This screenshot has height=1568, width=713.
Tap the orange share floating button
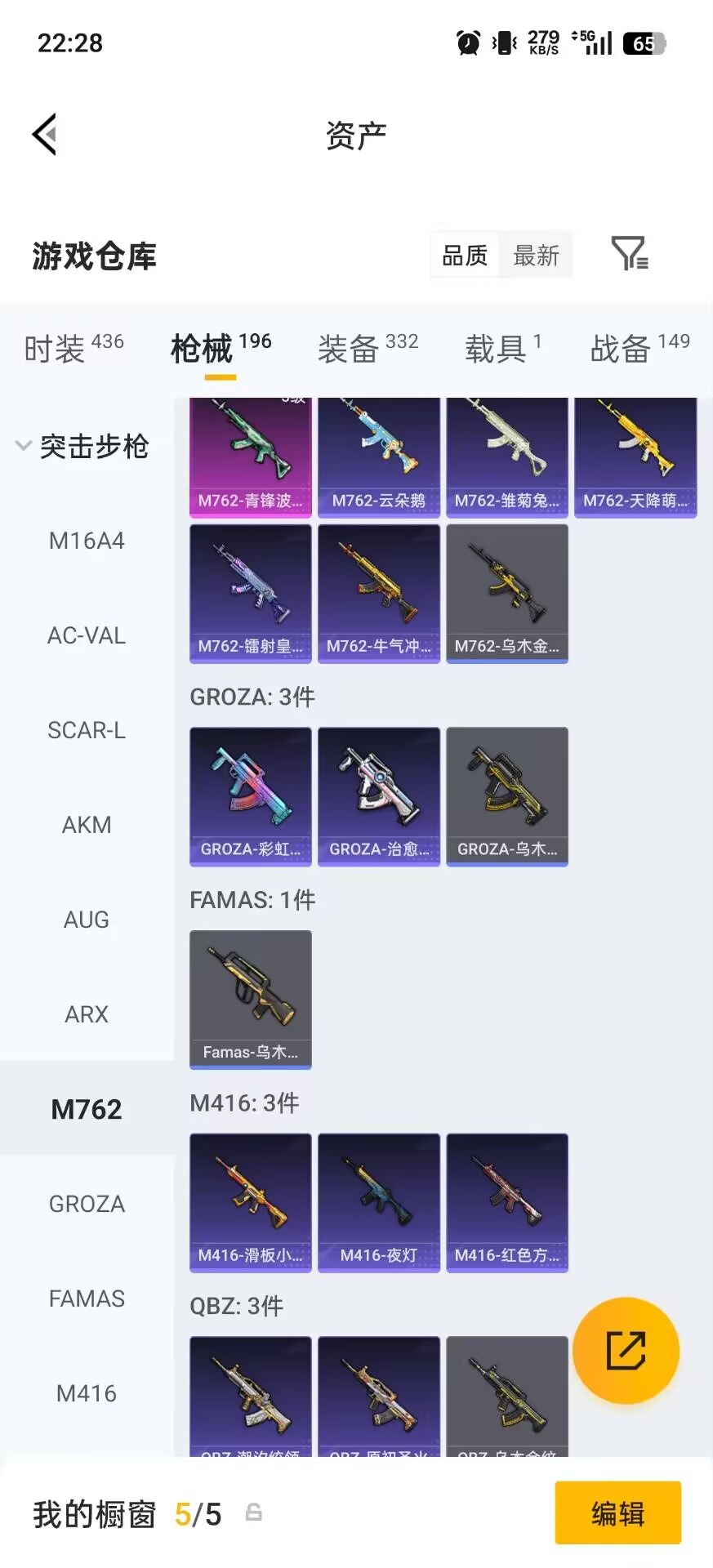click(x=626, y=1350)
